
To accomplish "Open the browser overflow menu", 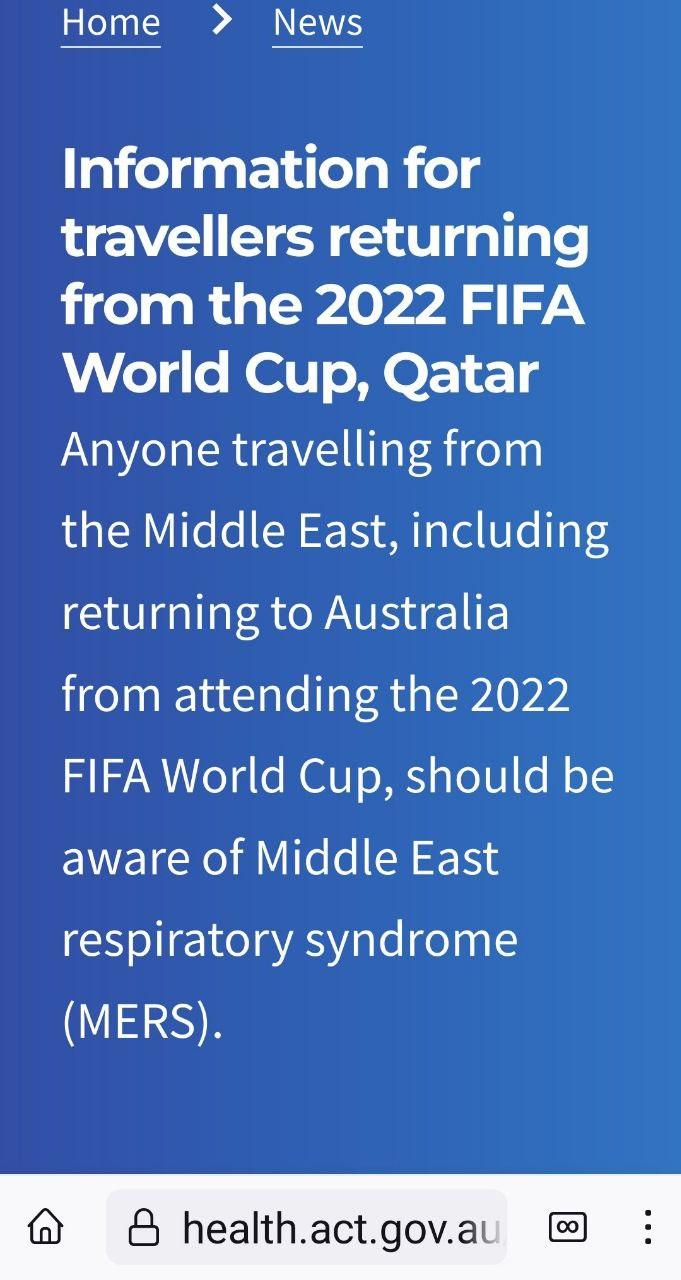I will pos(647,1226).
